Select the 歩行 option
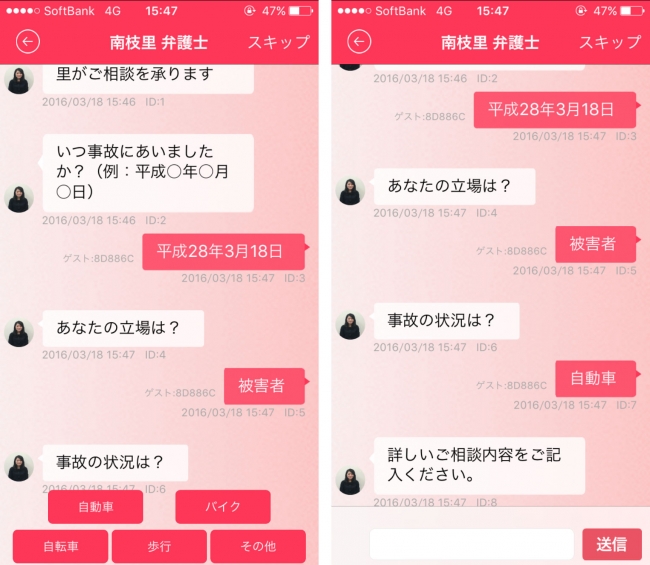 159,546
